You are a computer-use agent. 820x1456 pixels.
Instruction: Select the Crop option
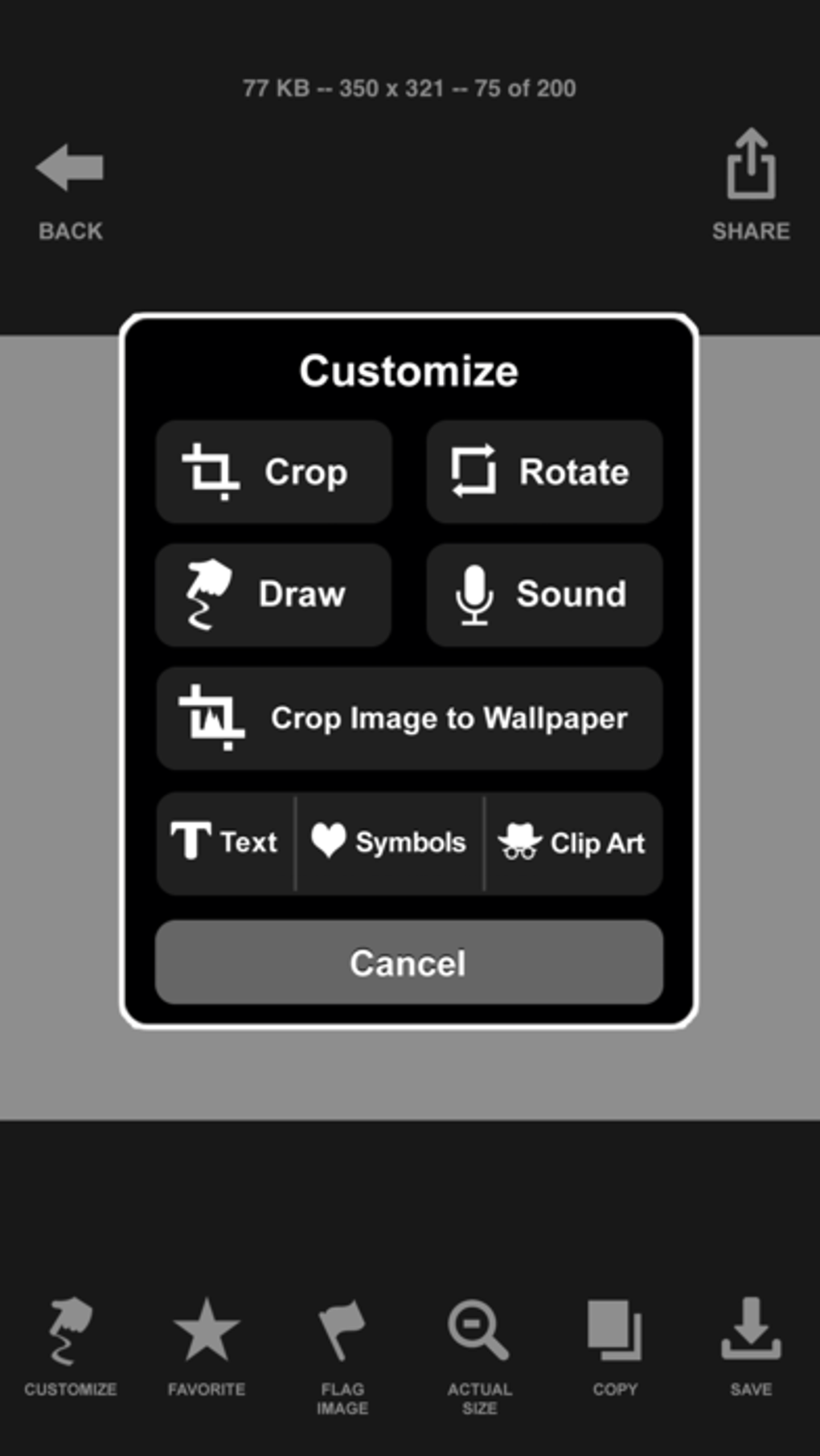pos(273,472)
